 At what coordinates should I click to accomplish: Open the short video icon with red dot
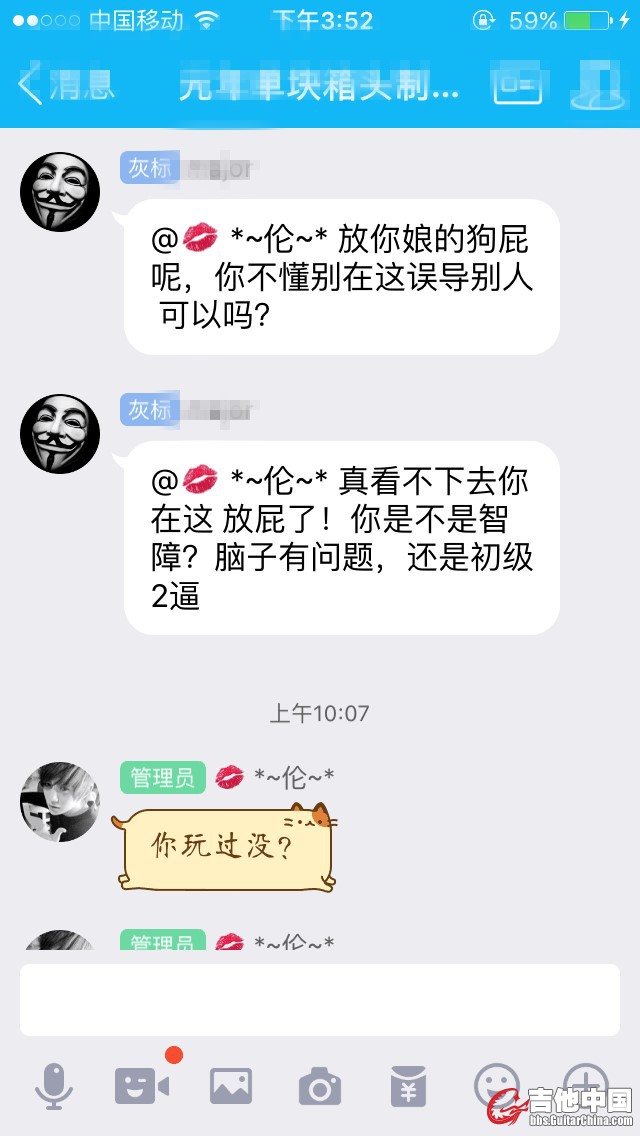click(x=141, y=1085)
